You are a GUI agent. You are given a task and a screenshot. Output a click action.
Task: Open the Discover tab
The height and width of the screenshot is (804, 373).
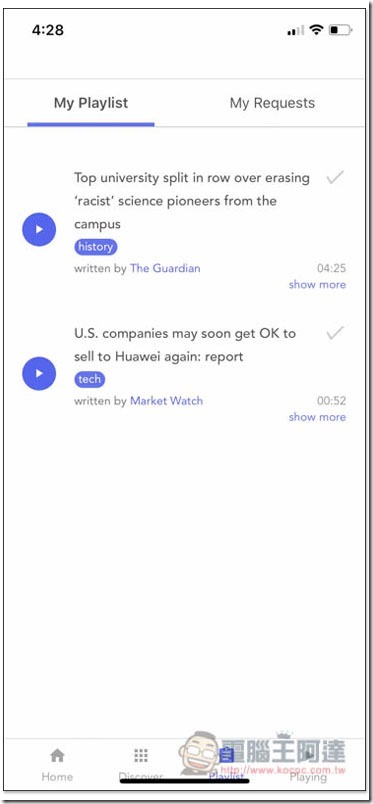[141, 764]
